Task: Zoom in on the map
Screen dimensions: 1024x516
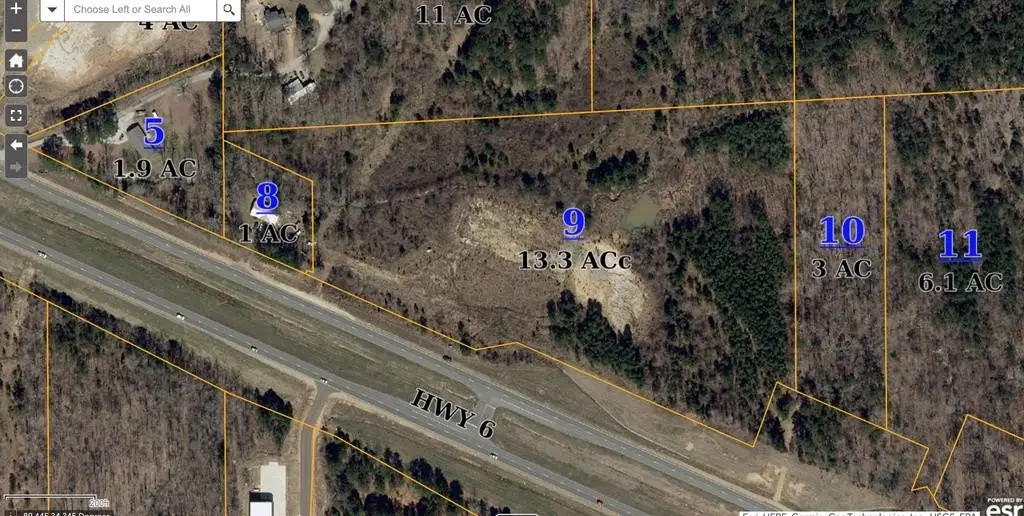Action: [16, 9]
